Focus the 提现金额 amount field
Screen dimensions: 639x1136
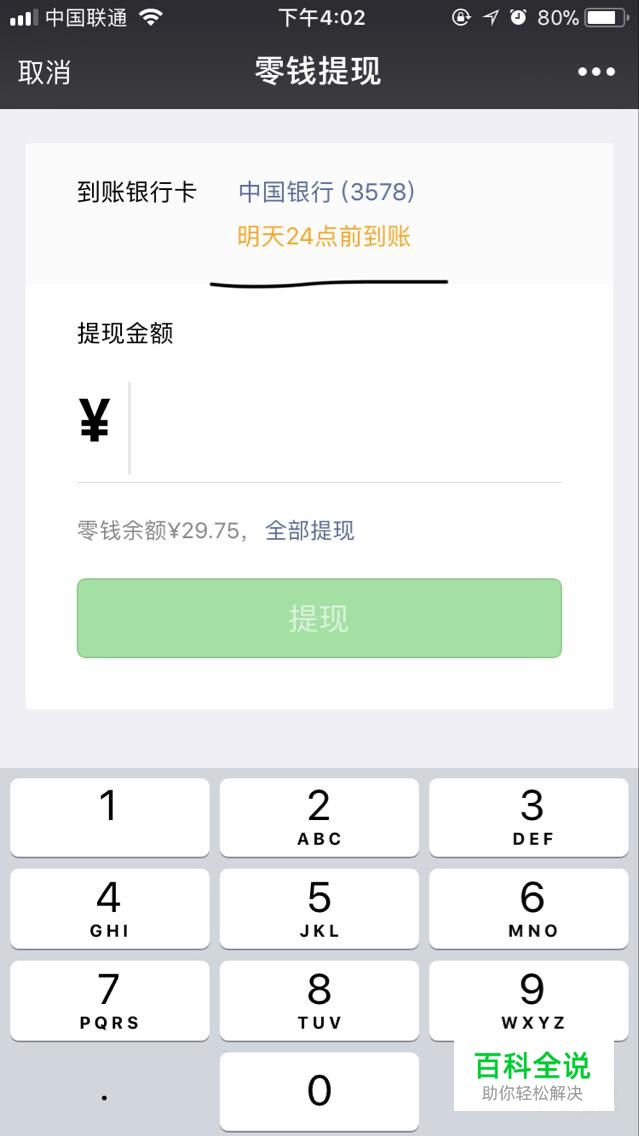[x=345, y=428]
